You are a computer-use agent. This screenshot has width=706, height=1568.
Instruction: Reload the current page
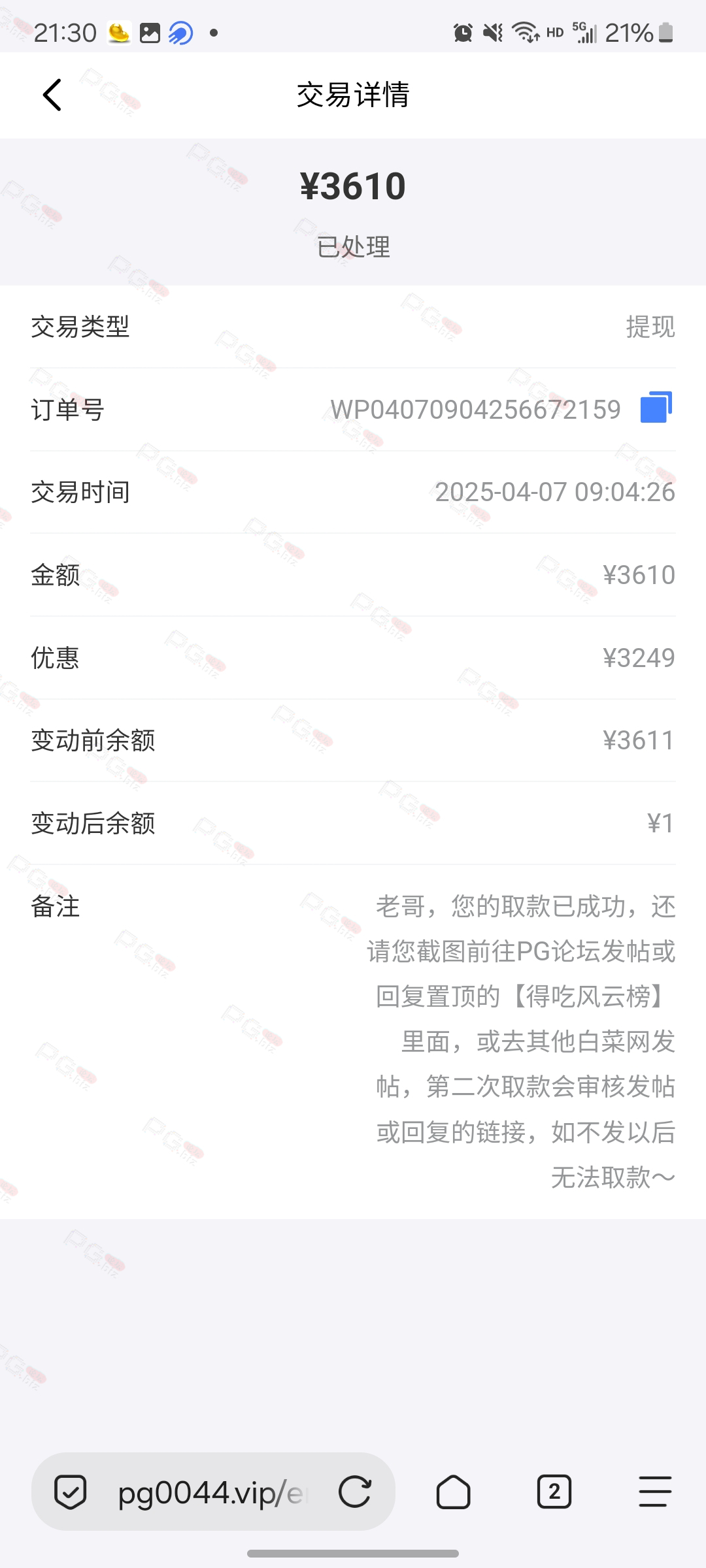[x=355, y=1492]
